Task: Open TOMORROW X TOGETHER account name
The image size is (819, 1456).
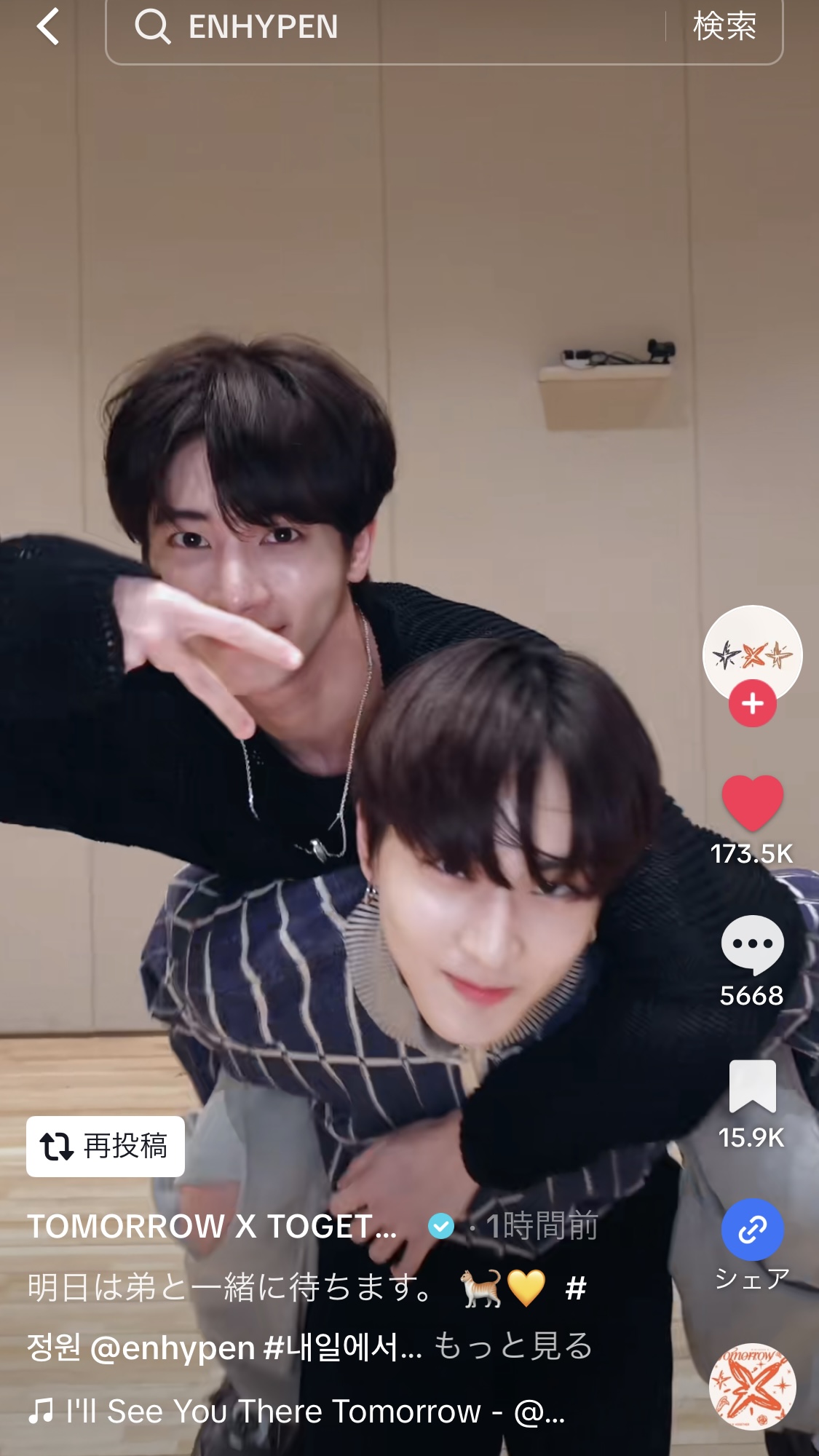Action: [212, 1227]
